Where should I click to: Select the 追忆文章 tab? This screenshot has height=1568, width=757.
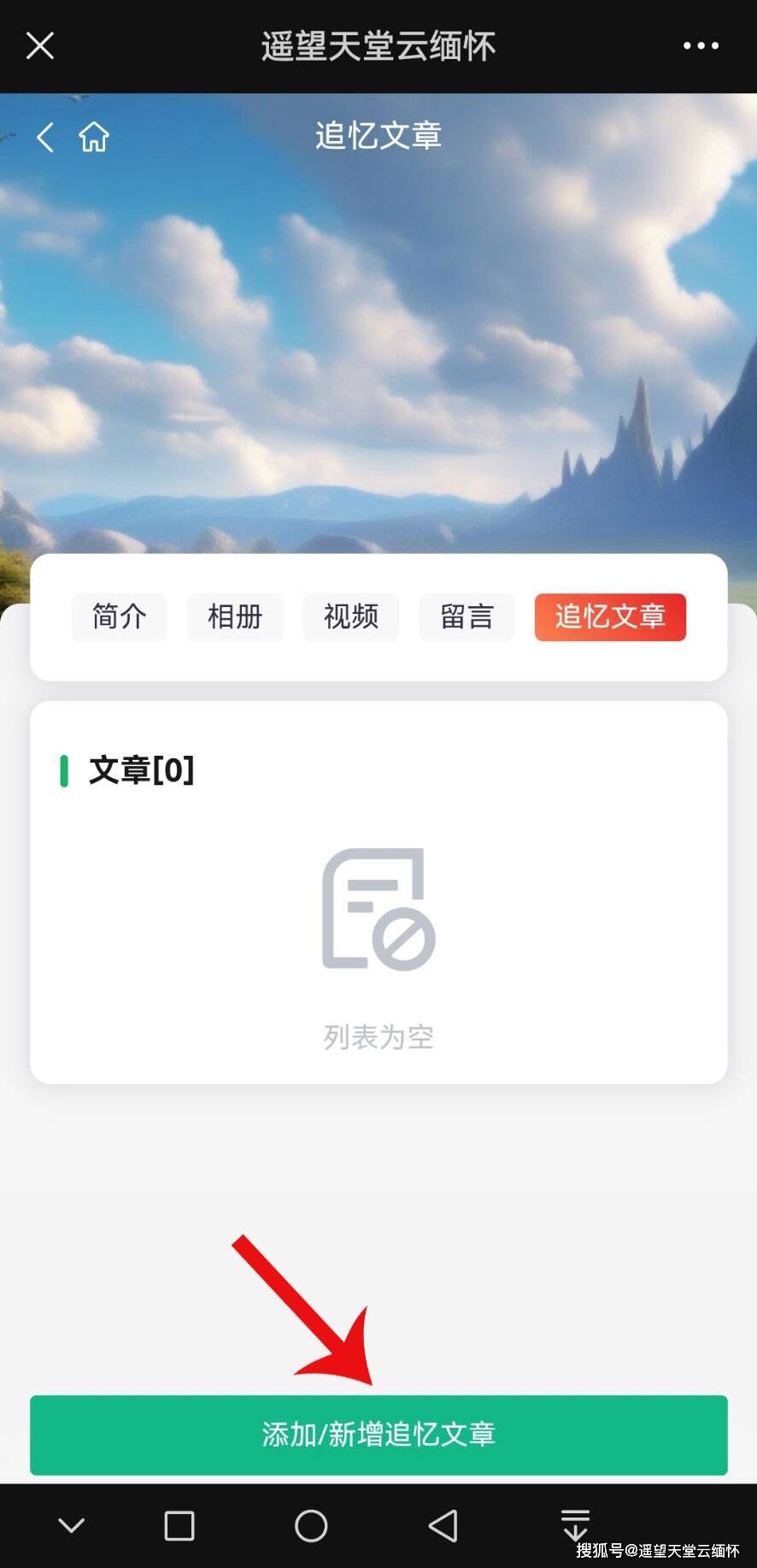[610, 616]
